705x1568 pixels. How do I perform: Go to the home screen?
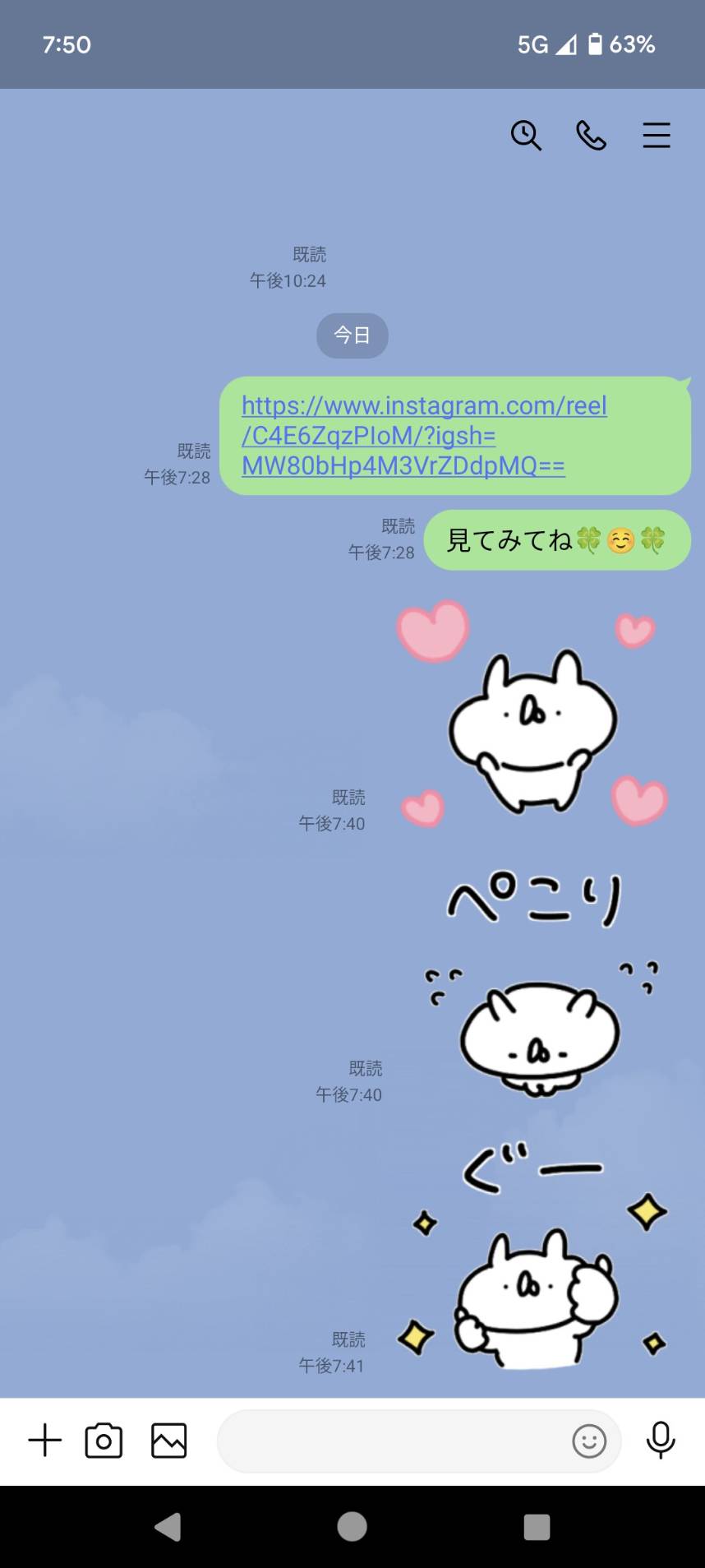point(352,1527)
